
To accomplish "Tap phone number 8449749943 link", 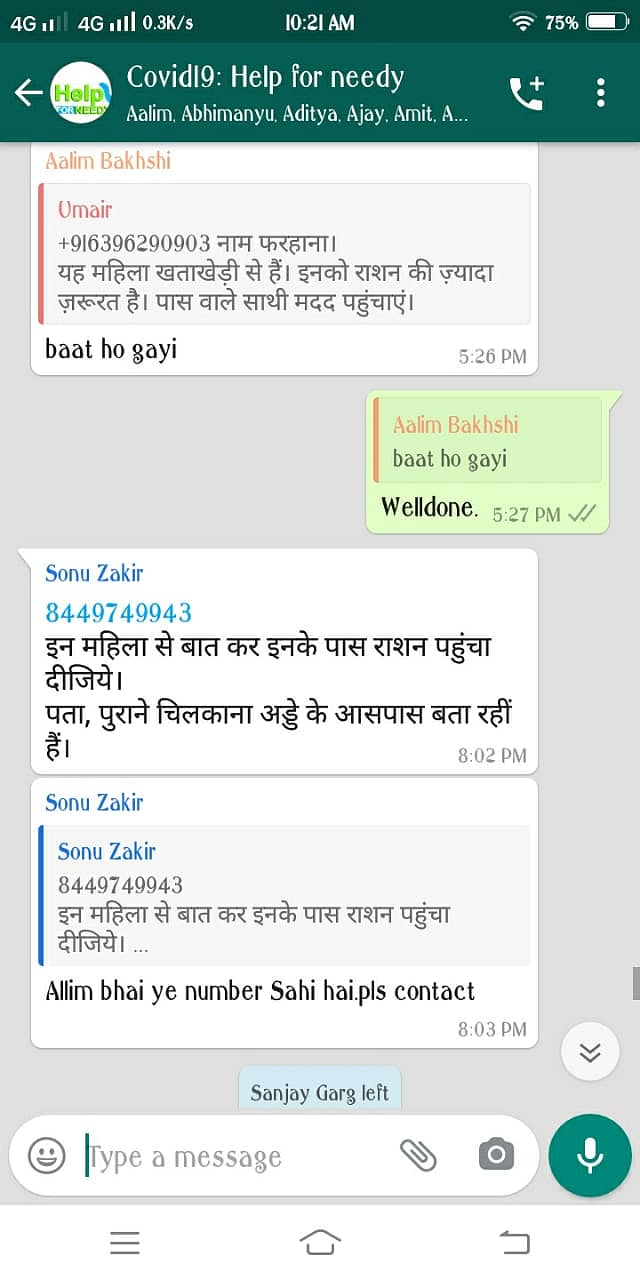I will pyautogui.click(x=118, y=612).
